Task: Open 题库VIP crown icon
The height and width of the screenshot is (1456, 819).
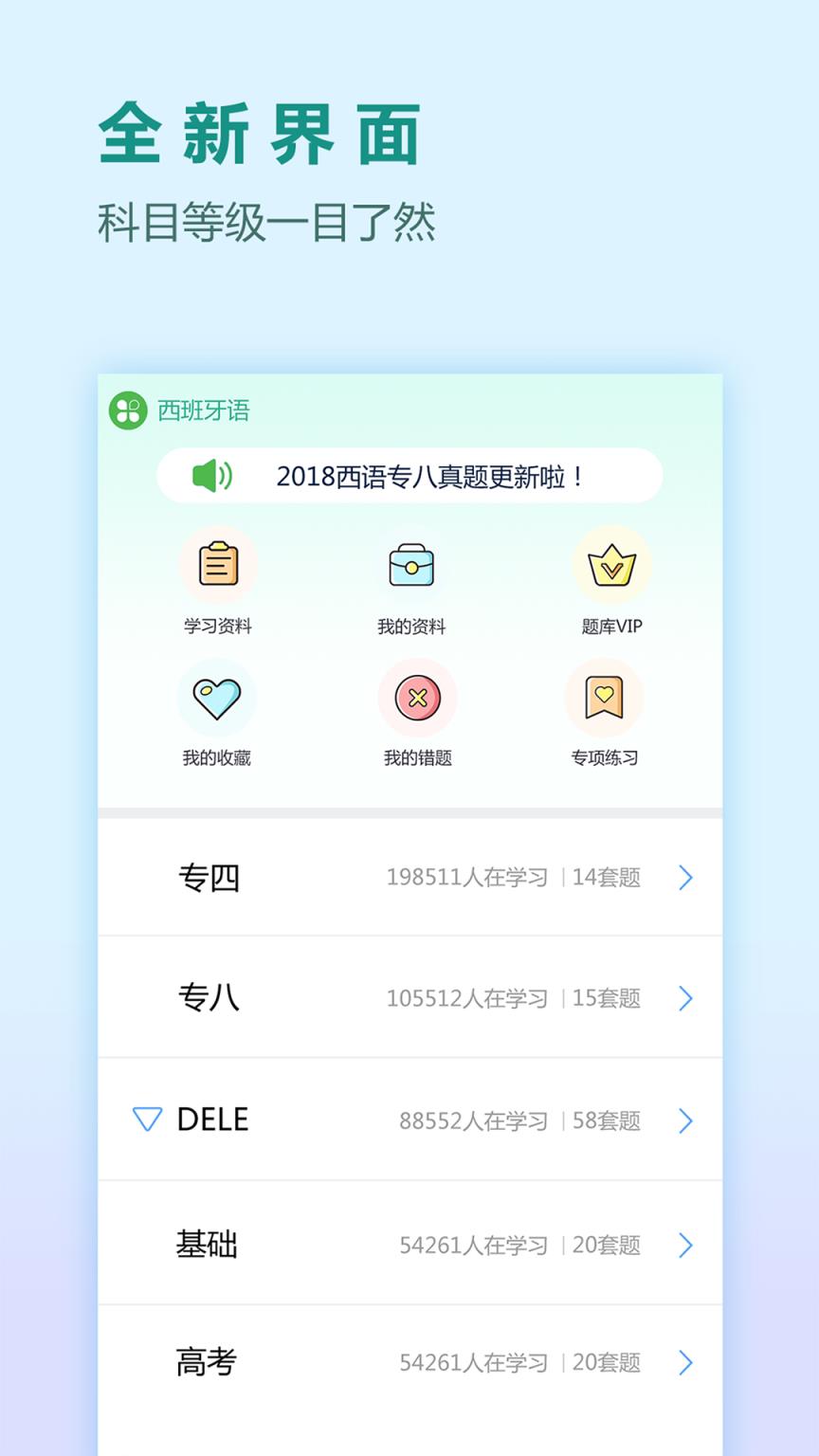Action: [x=611, y=565]
